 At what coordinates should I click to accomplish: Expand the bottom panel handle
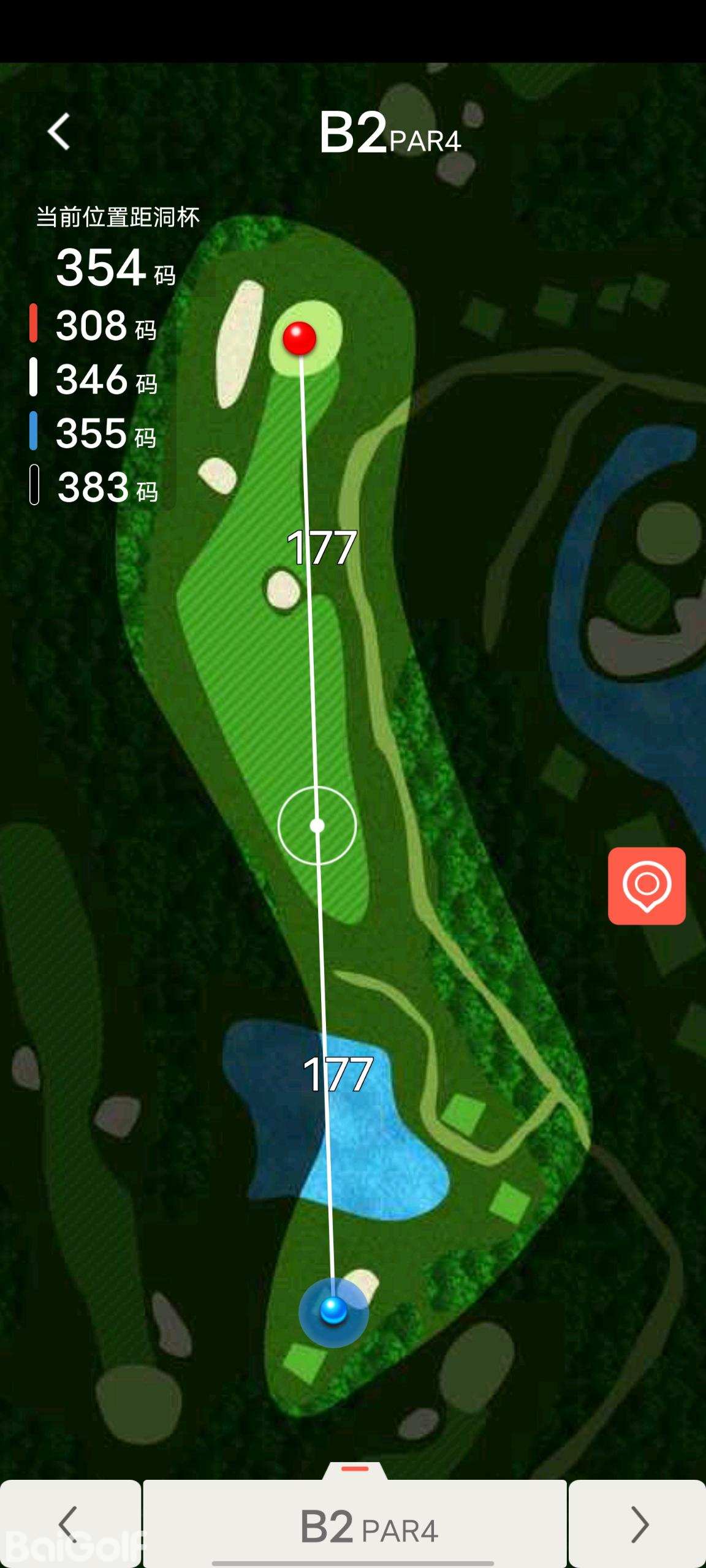point(355,1469)
